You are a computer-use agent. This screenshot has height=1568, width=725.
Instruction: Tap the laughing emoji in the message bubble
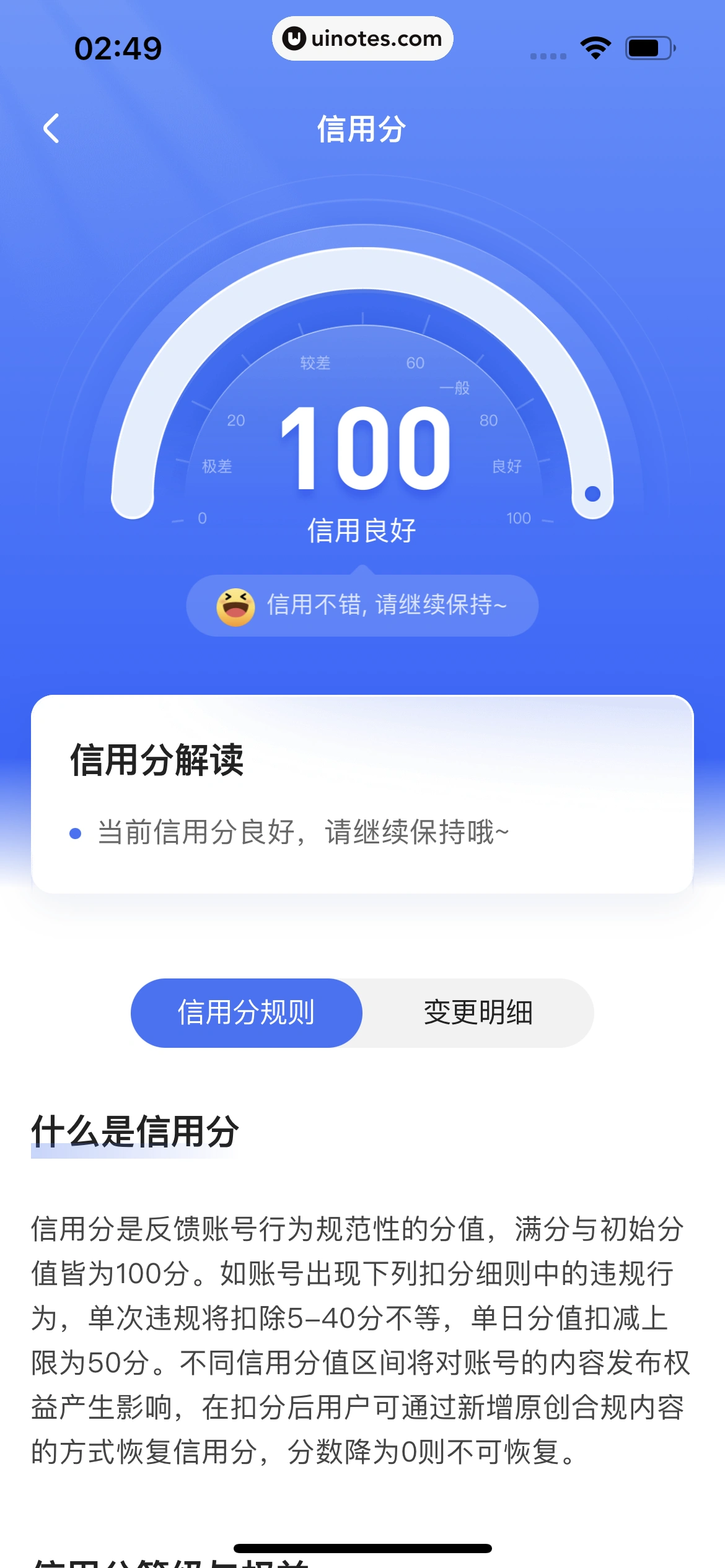235,605
